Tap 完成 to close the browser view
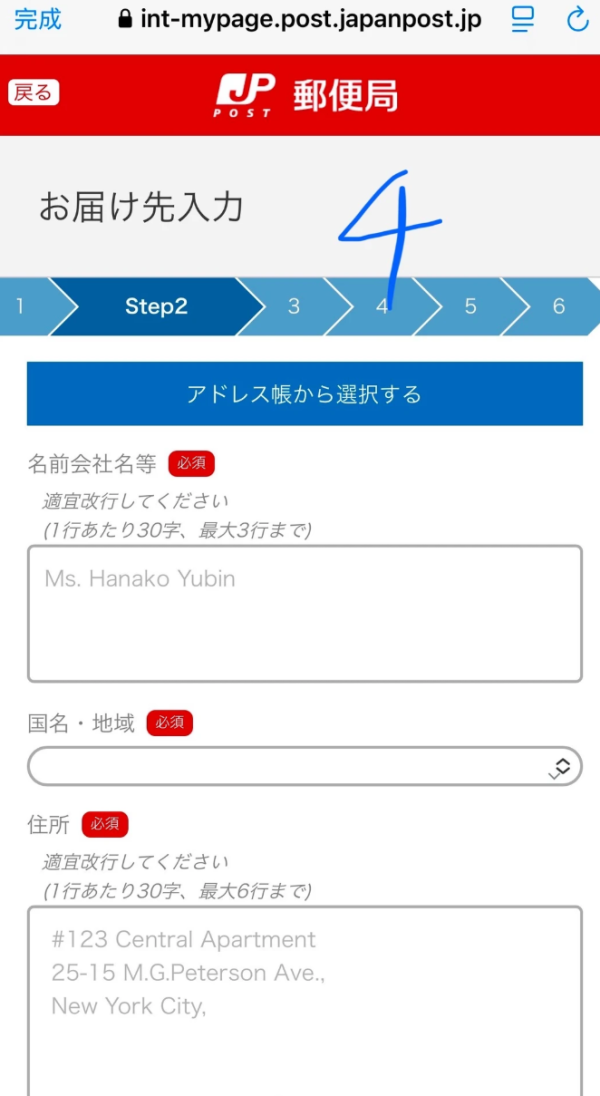The image size is (600, 1096). pos(38,19)
